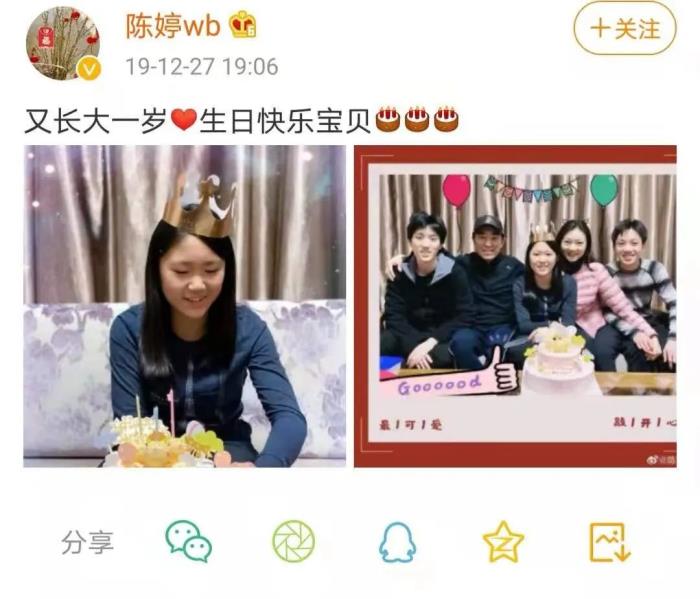This screenshot has height=599, width=700.
Task: Share the post to WeChat
Action: pyautogui.click(x=188, y=541)
